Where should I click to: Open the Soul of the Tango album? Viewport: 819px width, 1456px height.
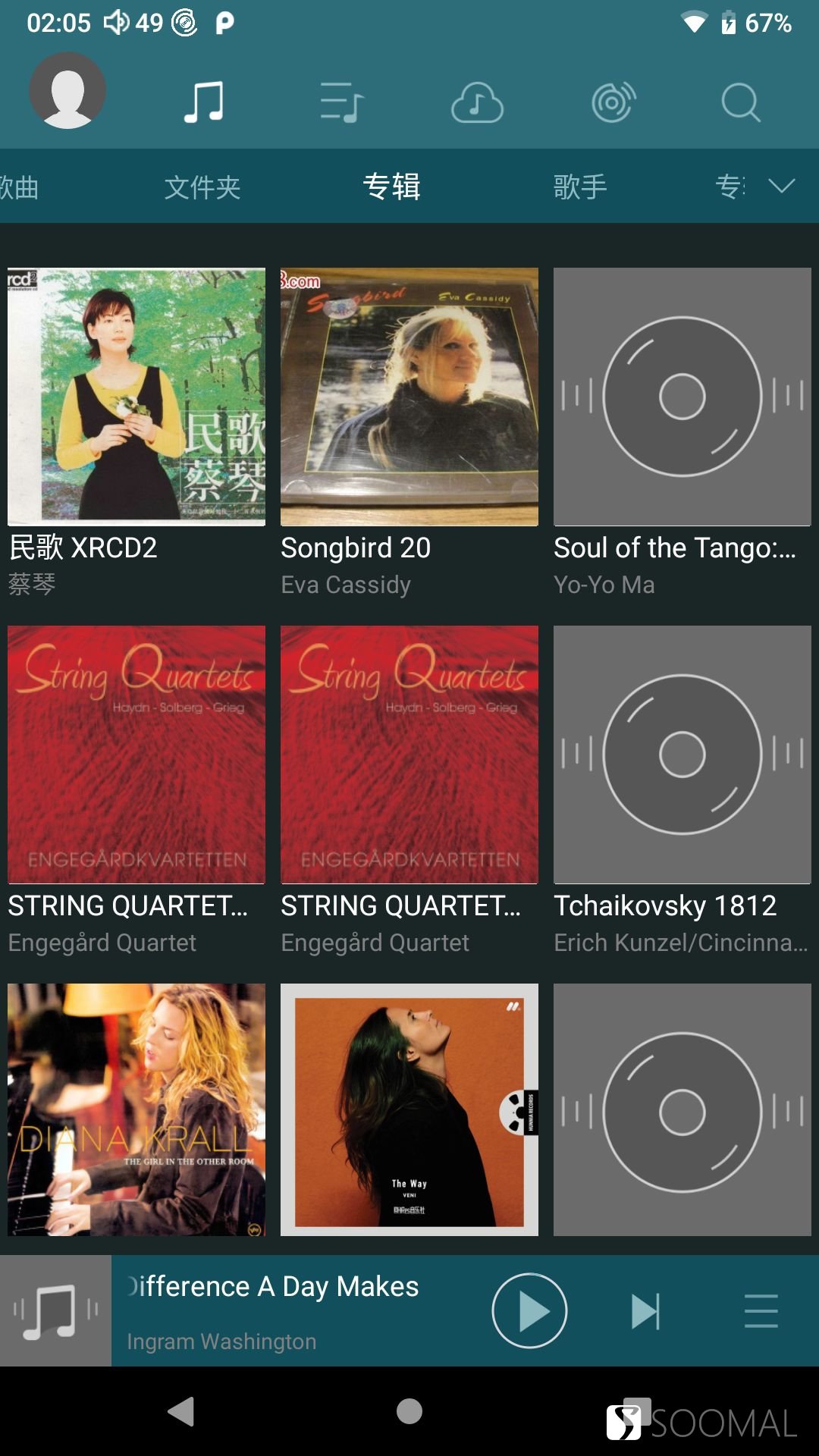[x=682, y=397]
